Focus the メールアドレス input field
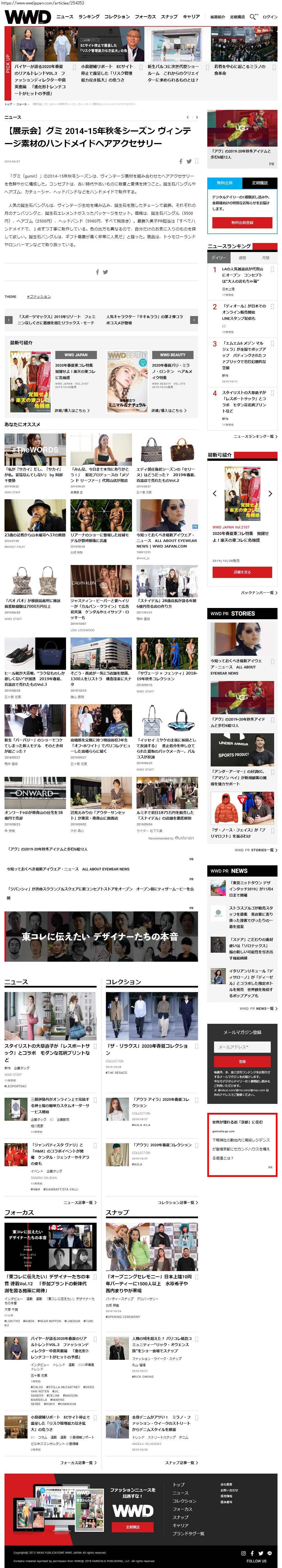 pos(242,1047)
